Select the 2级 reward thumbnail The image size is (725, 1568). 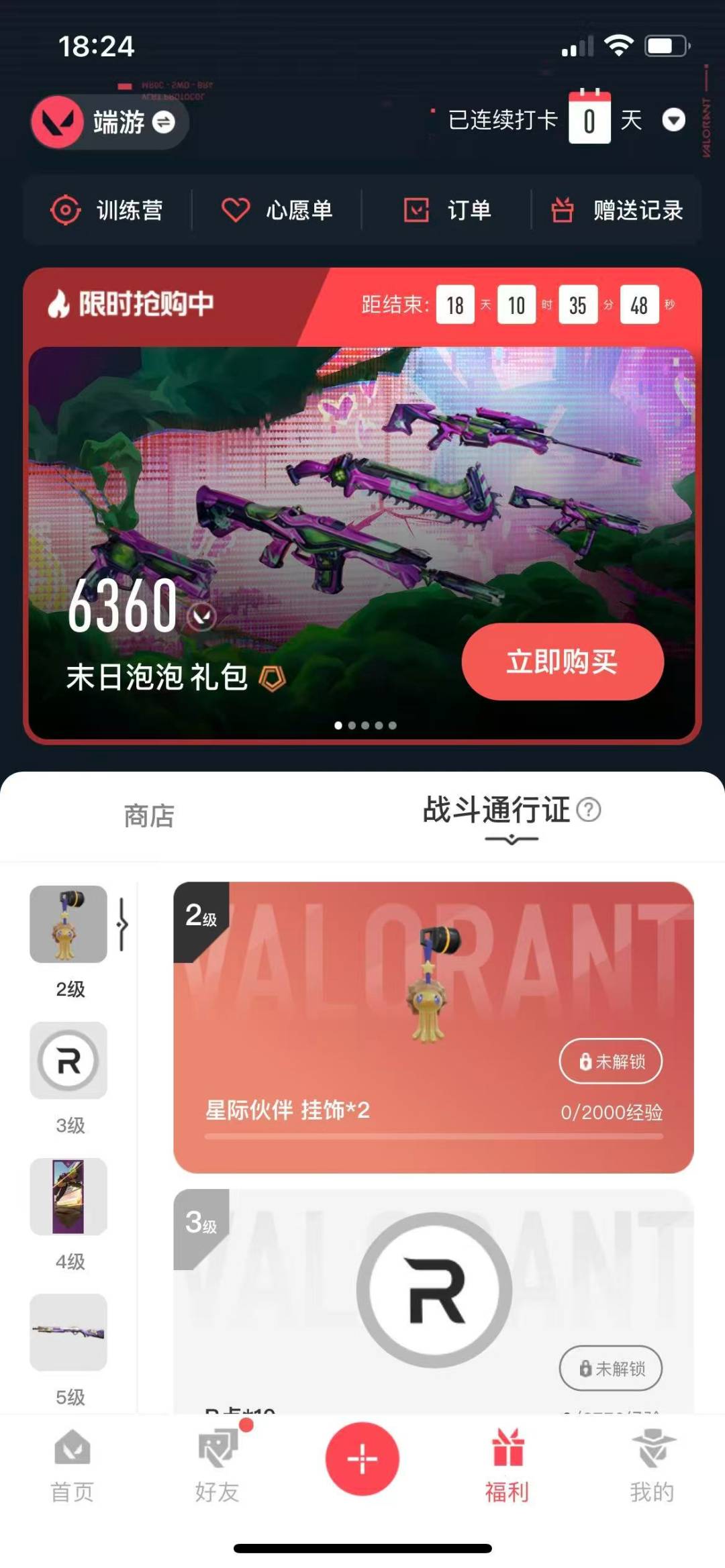click(x=68, y=924)
